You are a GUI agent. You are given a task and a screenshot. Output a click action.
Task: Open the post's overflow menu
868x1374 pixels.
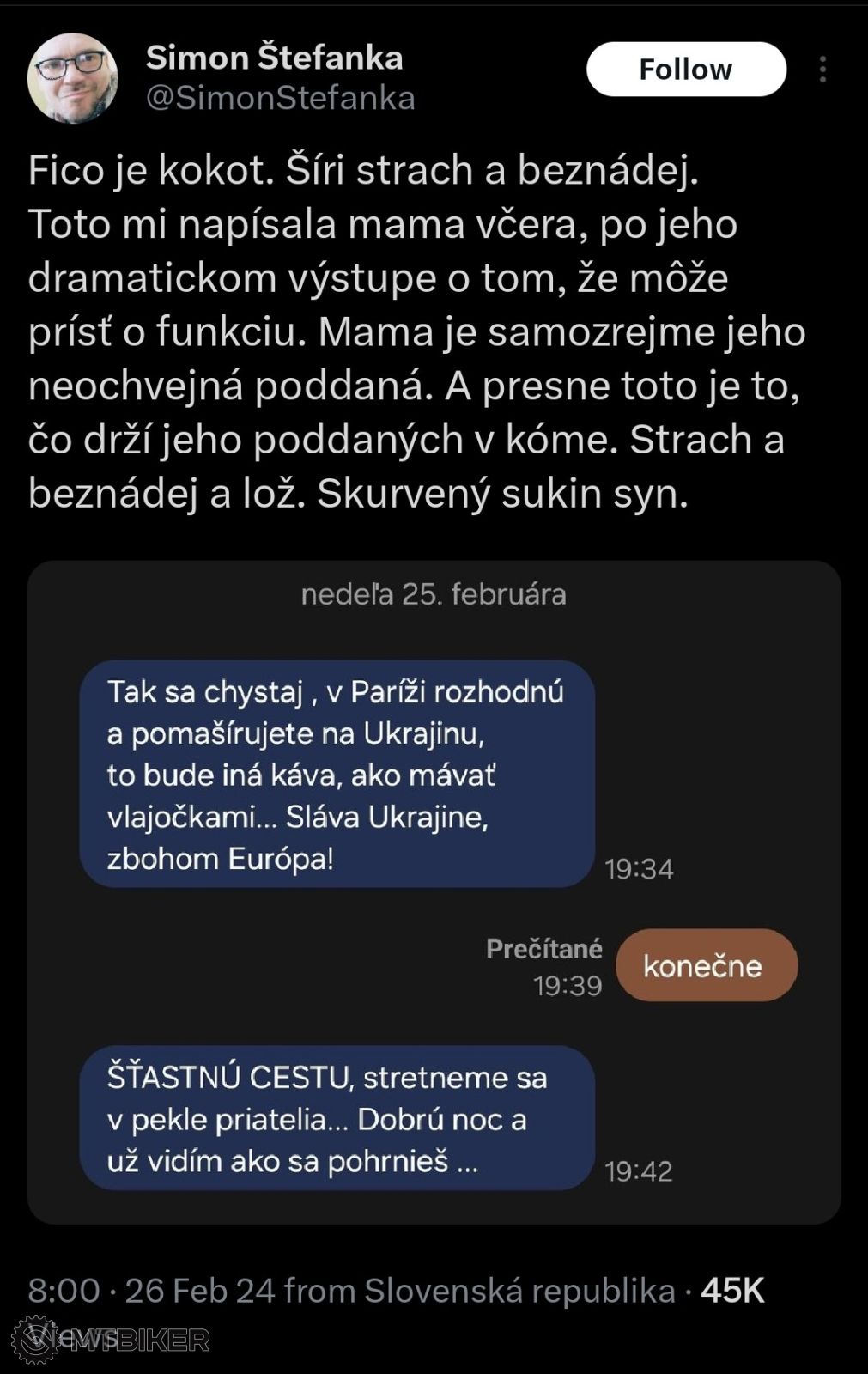(x=822, y=69)
